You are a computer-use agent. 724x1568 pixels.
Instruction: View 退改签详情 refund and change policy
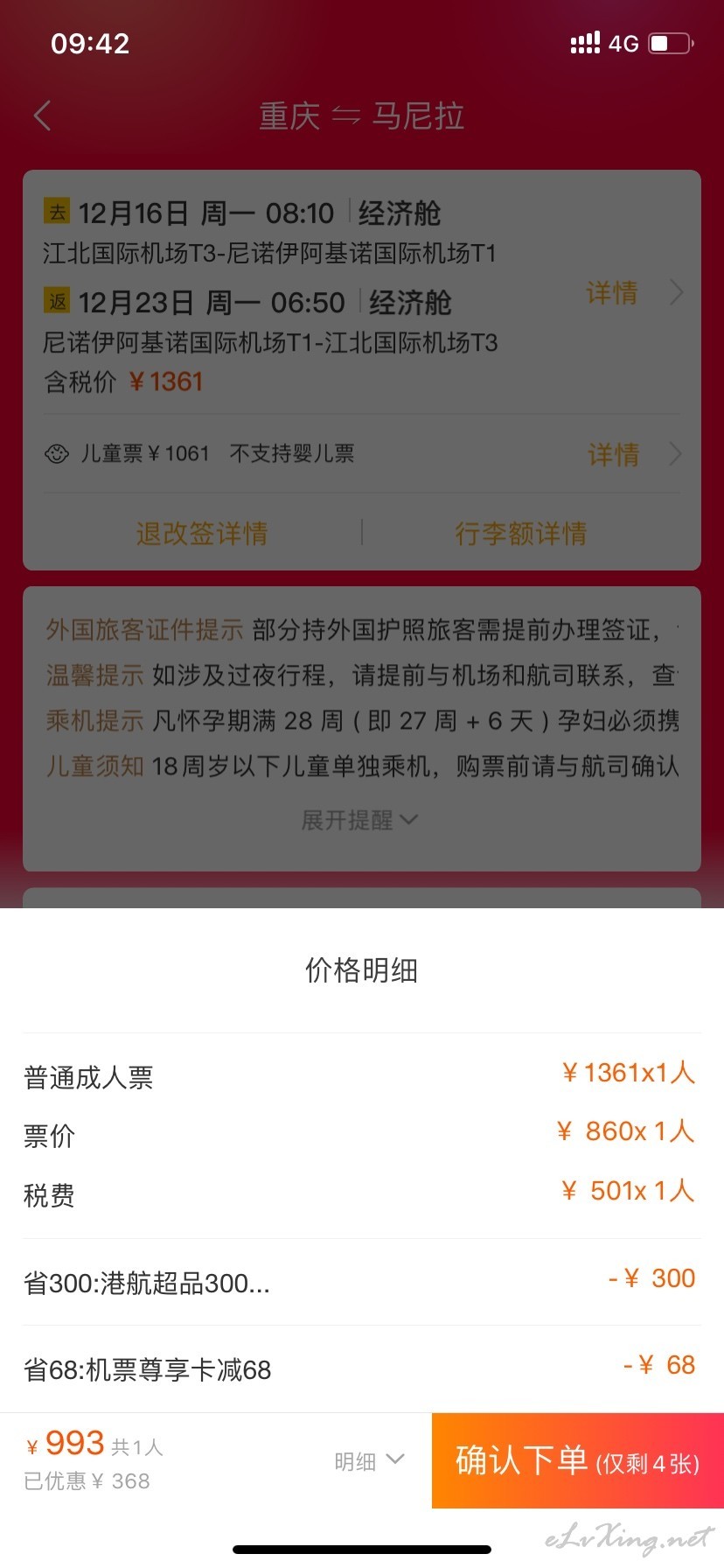(202, 533)
